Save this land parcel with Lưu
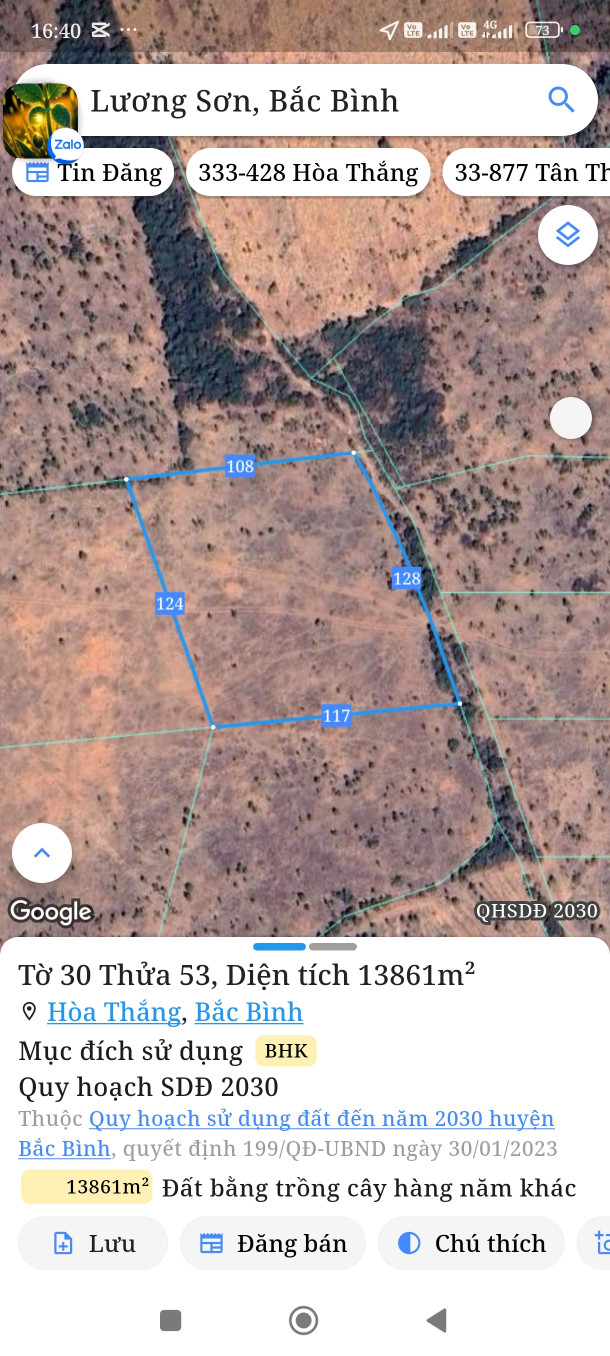 coord(93,1243)
